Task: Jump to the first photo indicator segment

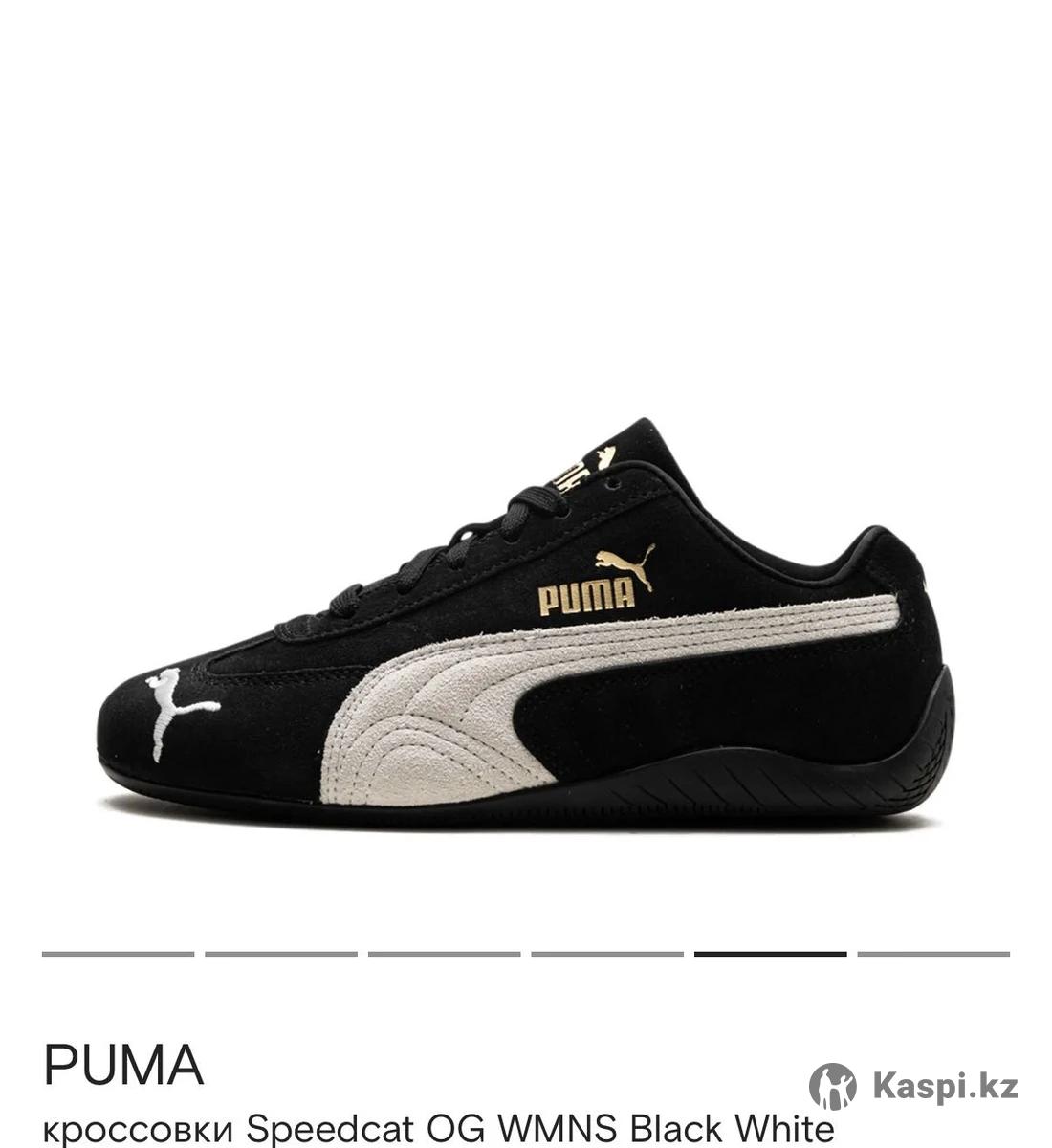Action: (x=118, y=954)
